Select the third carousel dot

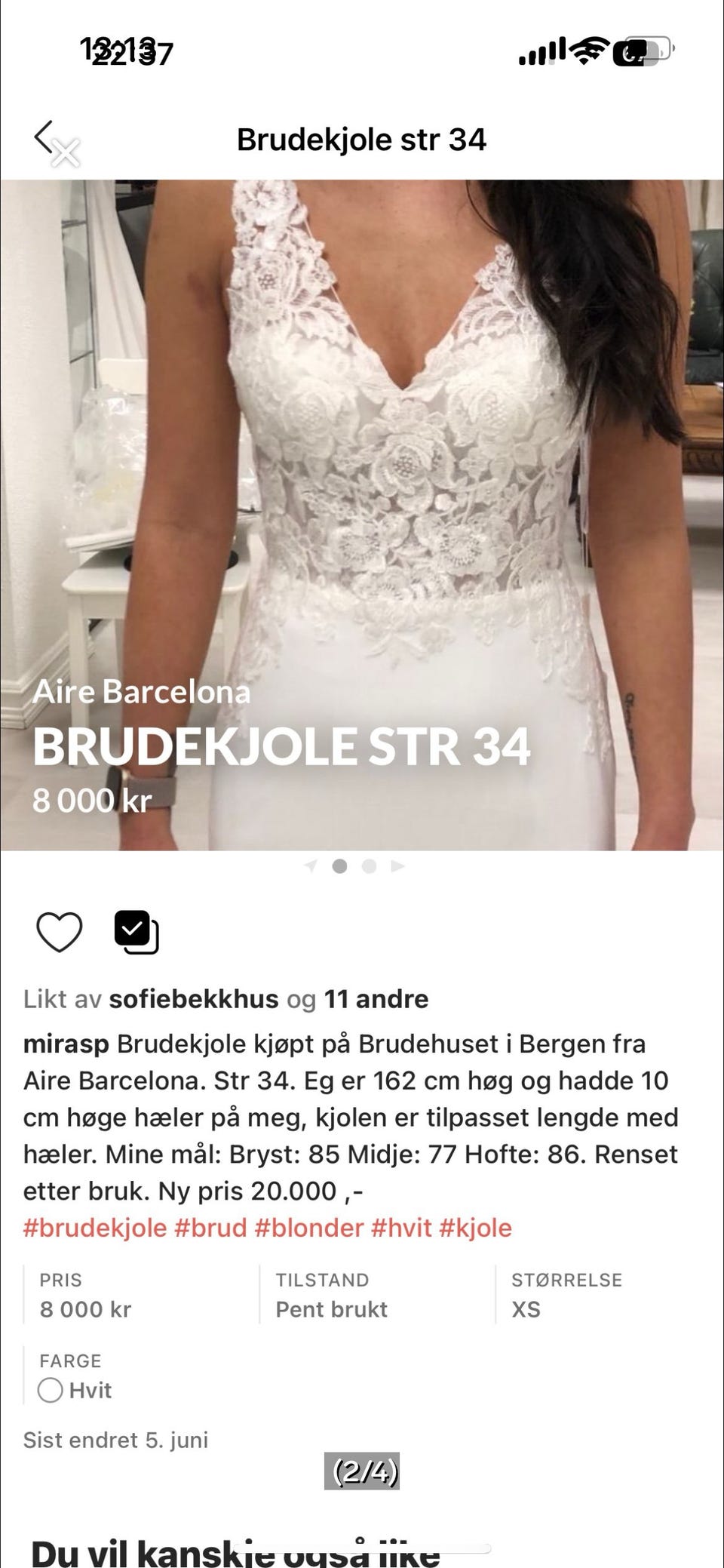tap(369, 866)
